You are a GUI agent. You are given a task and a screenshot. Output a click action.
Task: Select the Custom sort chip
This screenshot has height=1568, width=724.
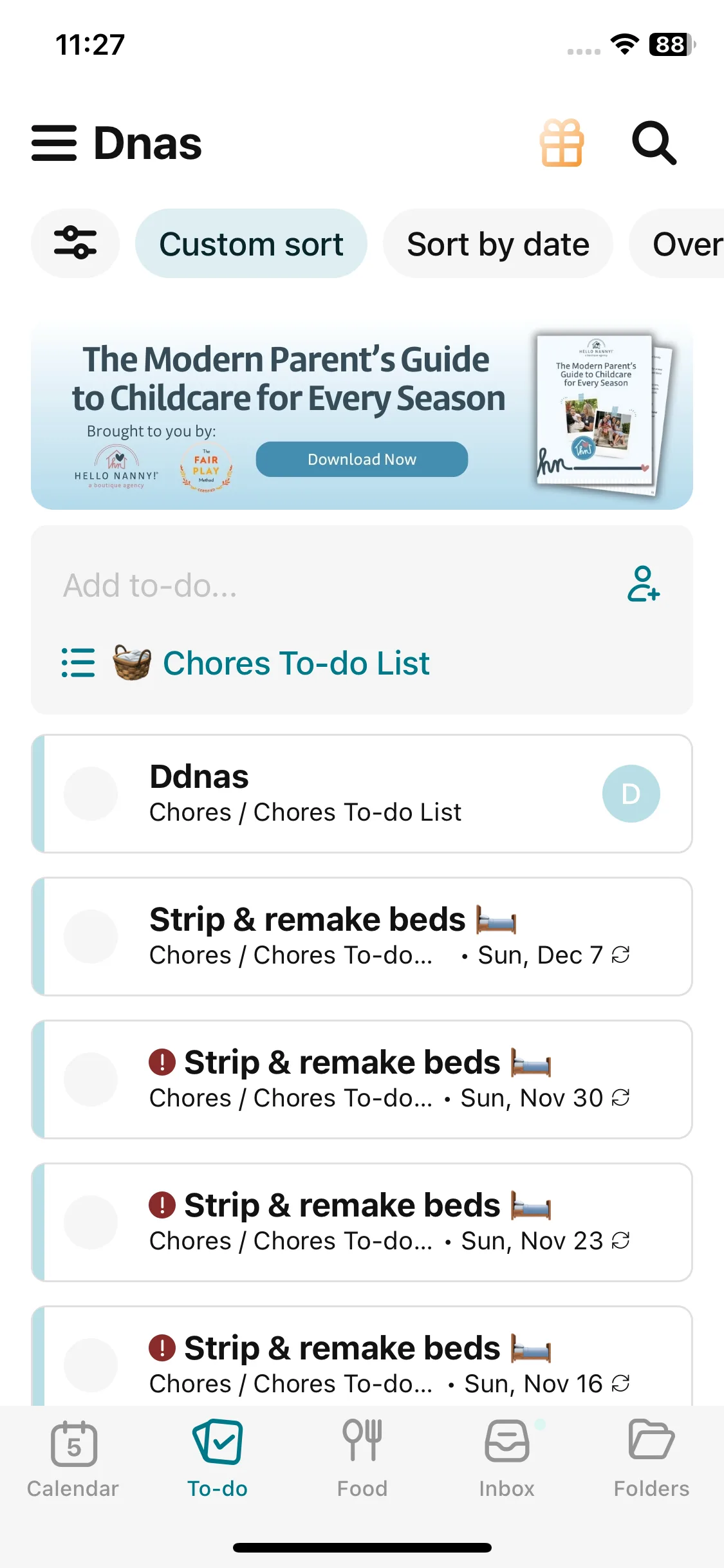(251, 244)
